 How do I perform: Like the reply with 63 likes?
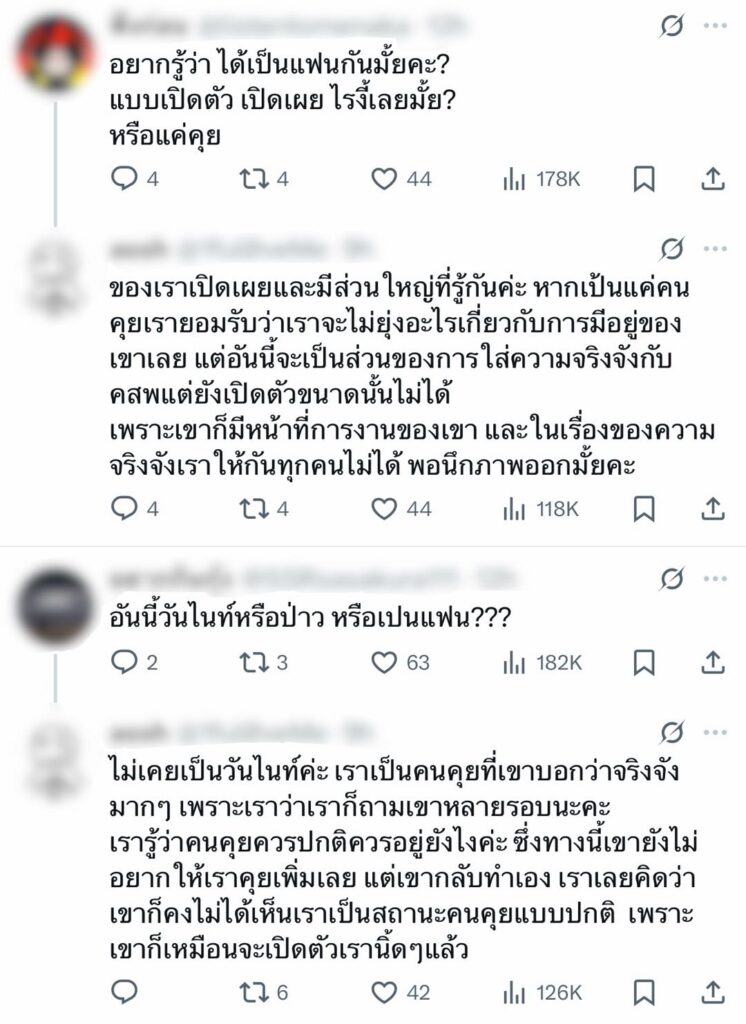[384, 662]
